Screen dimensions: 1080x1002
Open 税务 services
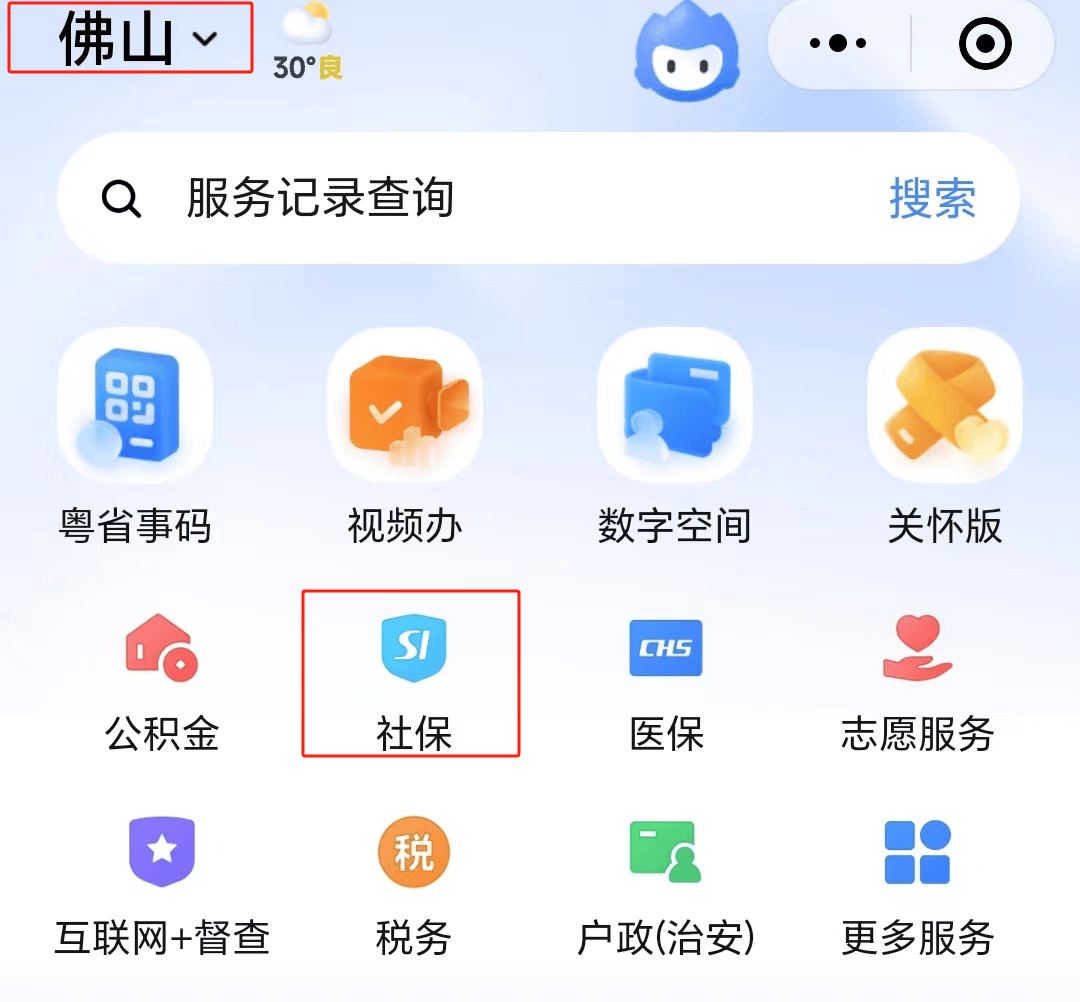point(413,885)
